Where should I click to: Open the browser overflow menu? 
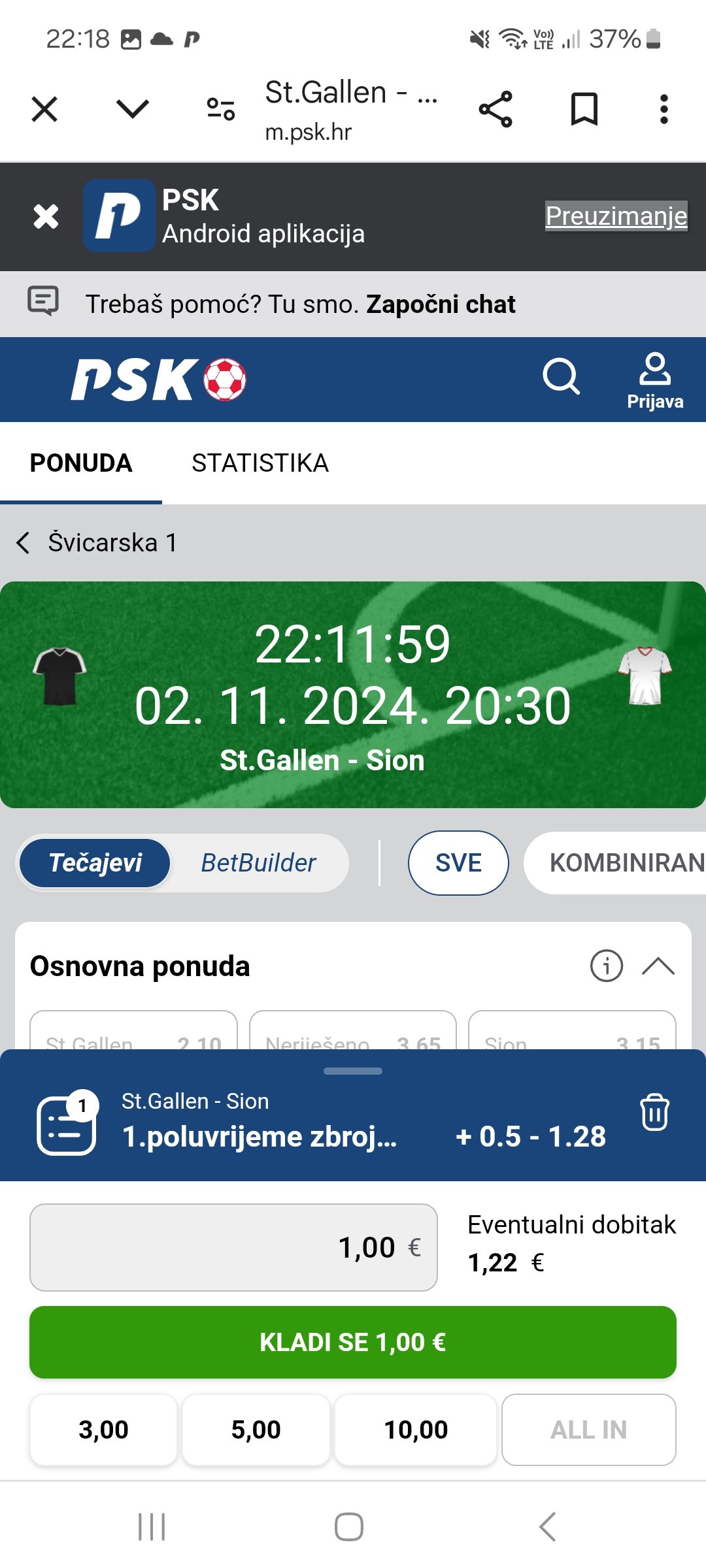click(664, 109)
